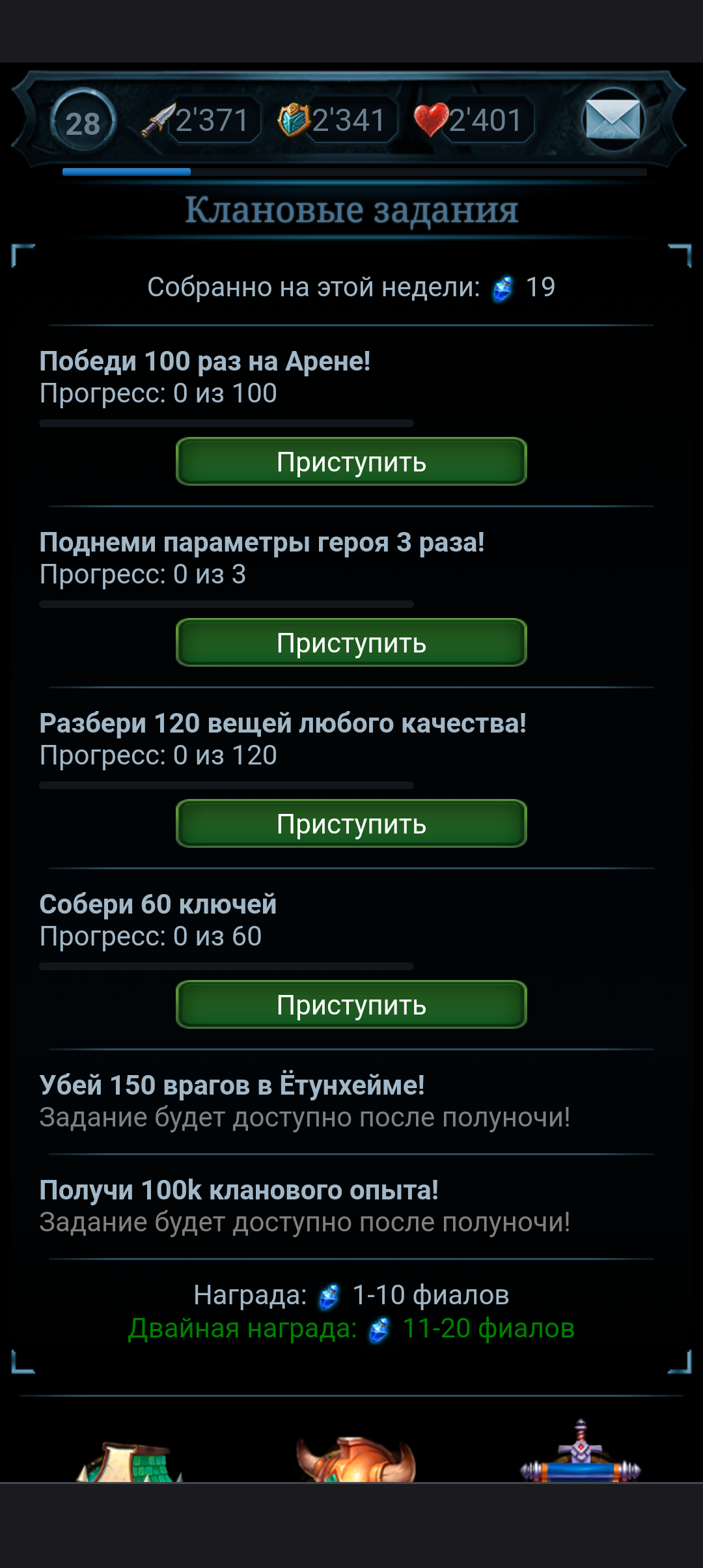Start the Arena 100 wins quest
Image resolution: width=703 pixels, height=1568 pixels.
click(351, 462)
